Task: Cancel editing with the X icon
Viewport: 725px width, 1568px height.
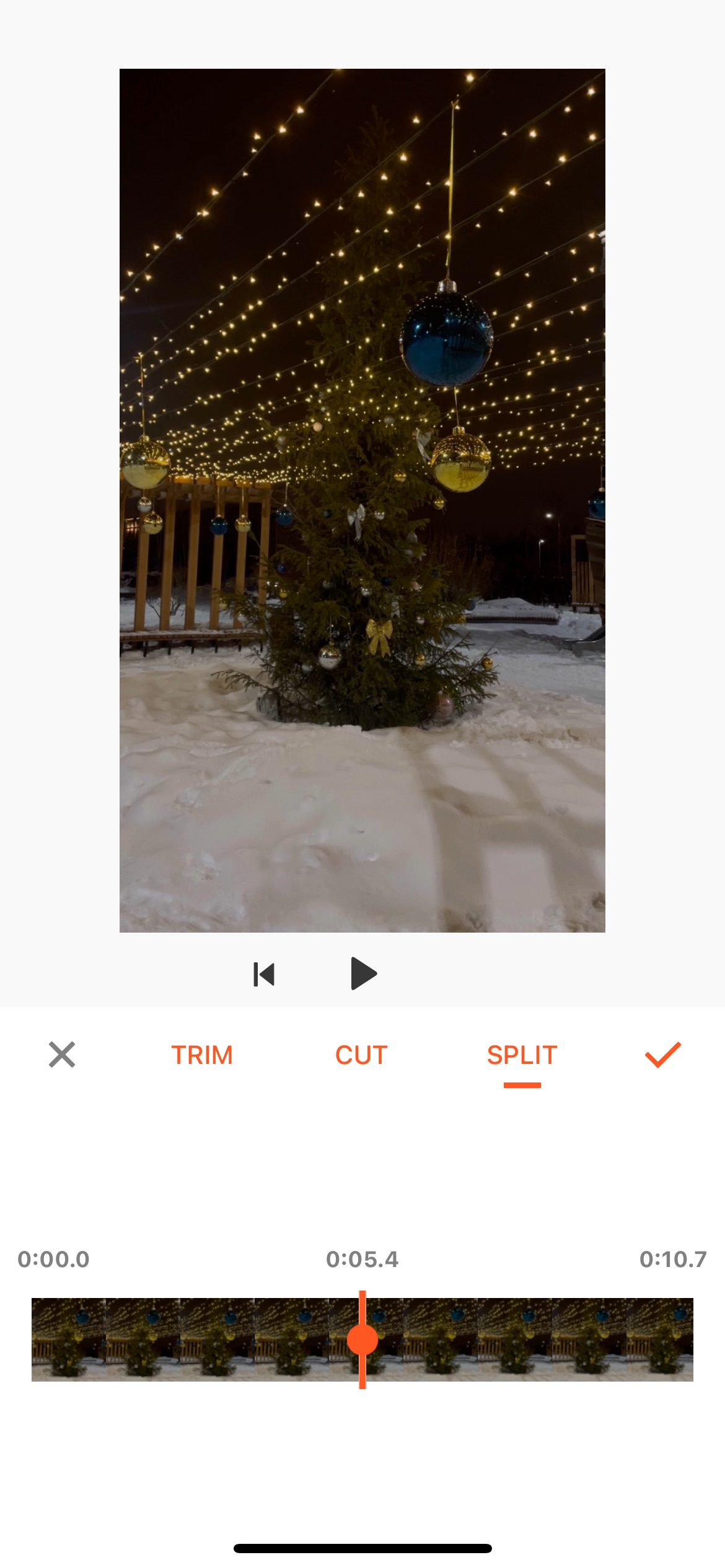Action: [63, 1055]
